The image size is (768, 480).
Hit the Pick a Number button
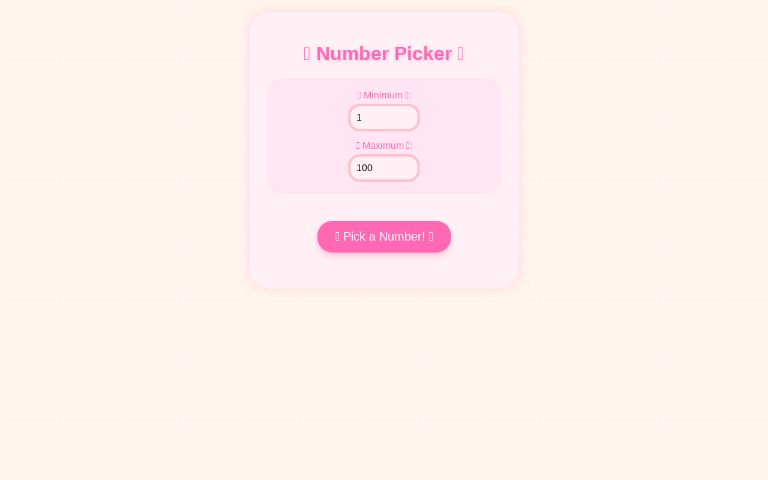coord(384,237)
